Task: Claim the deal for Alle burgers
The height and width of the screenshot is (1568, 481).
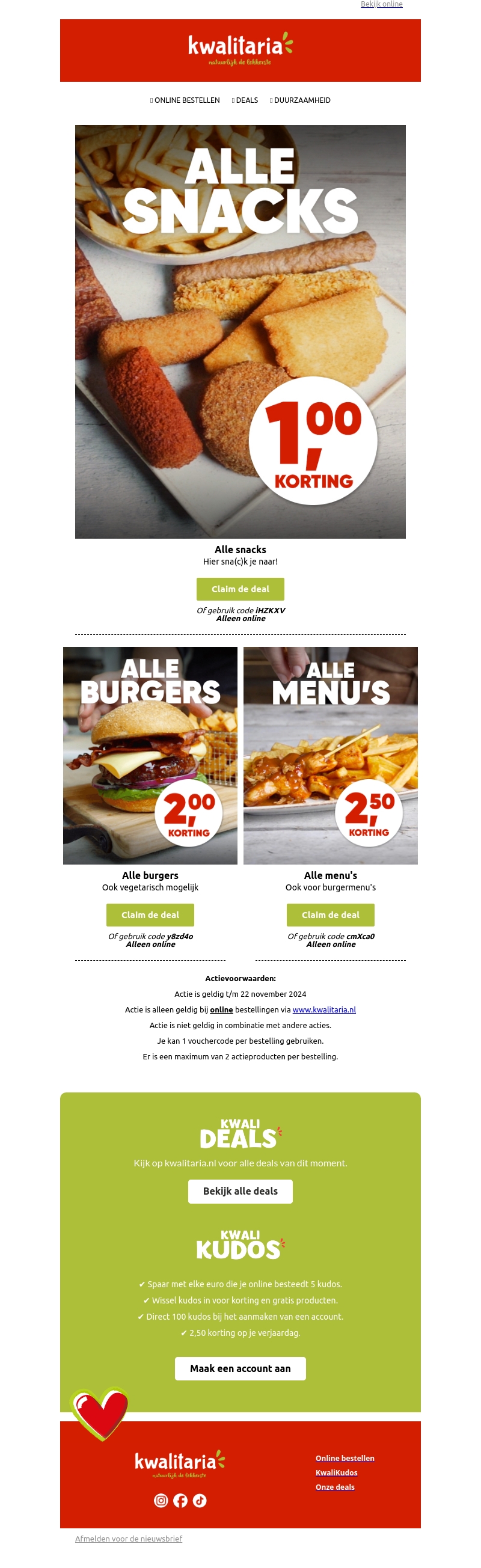Action: (150, 914)
